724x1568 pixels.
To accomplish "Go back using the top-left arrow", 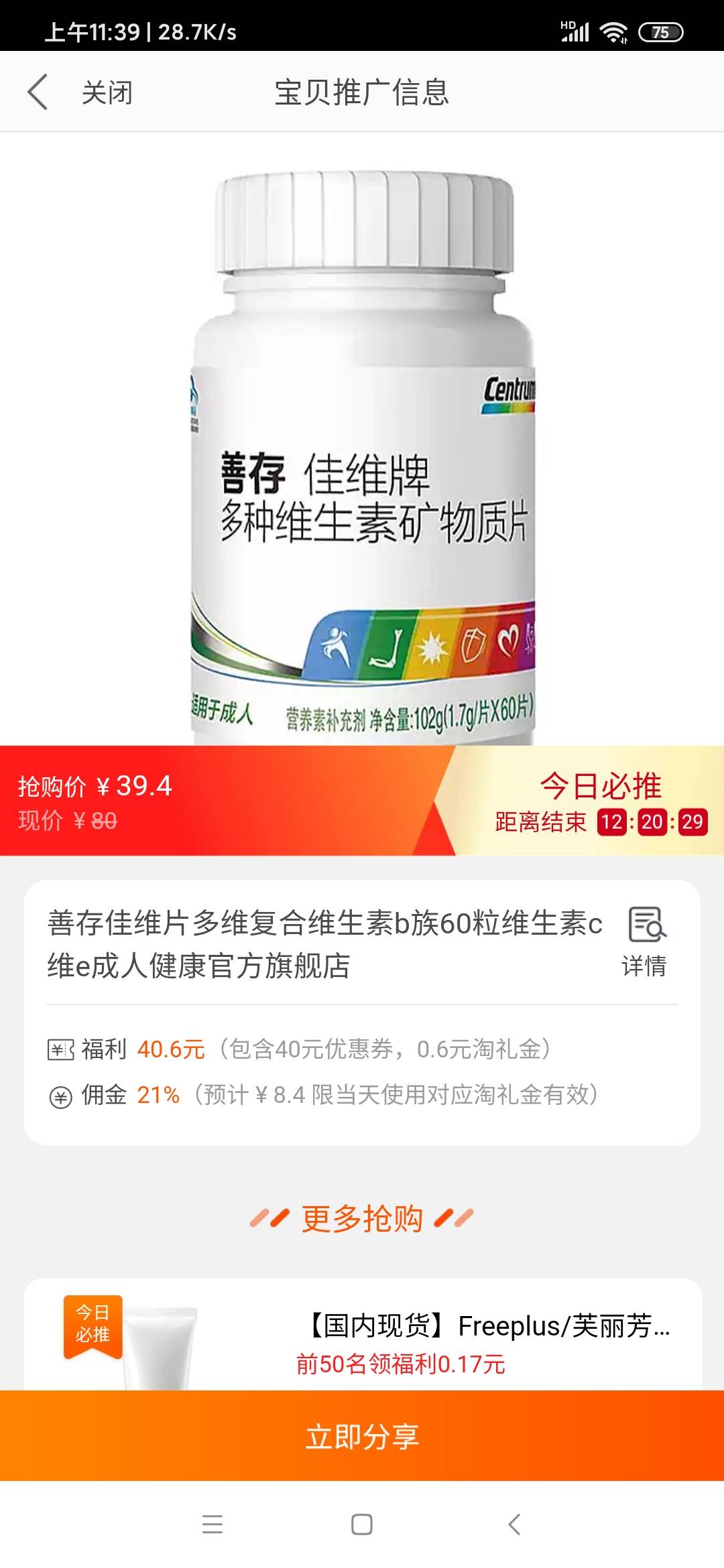I will (38, 92).
